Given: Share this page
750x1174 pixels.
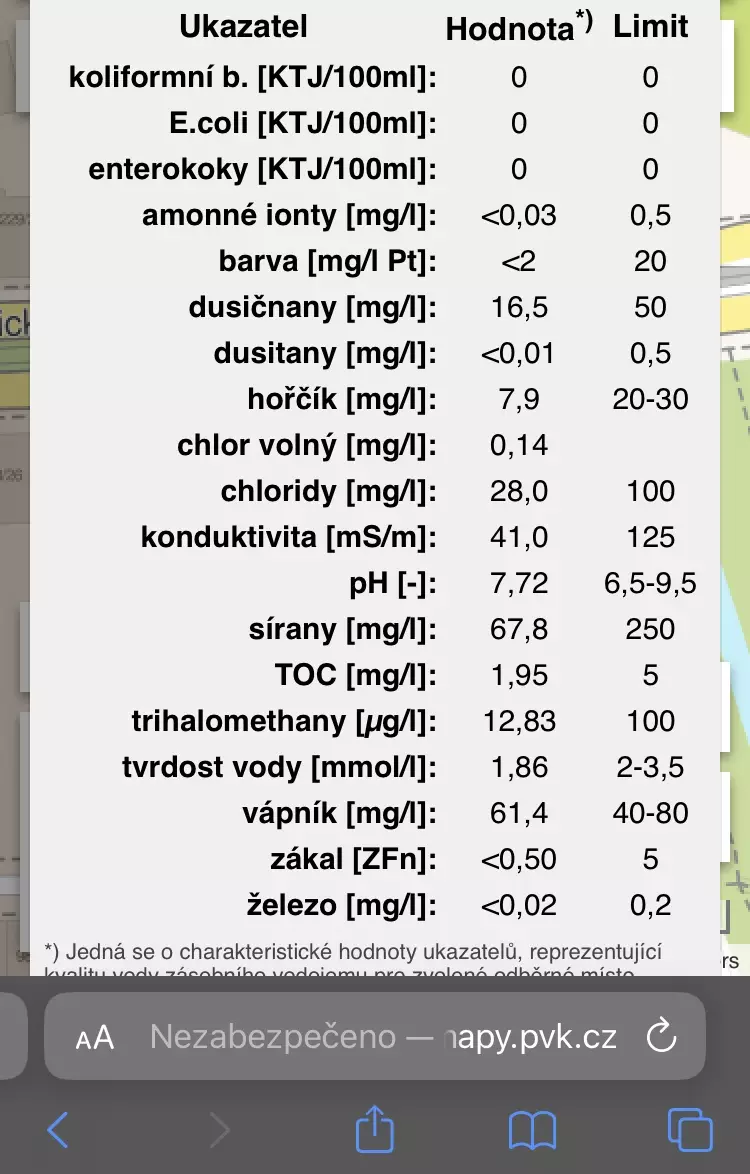Looking at the screenshot, I should pos(375,1129).
